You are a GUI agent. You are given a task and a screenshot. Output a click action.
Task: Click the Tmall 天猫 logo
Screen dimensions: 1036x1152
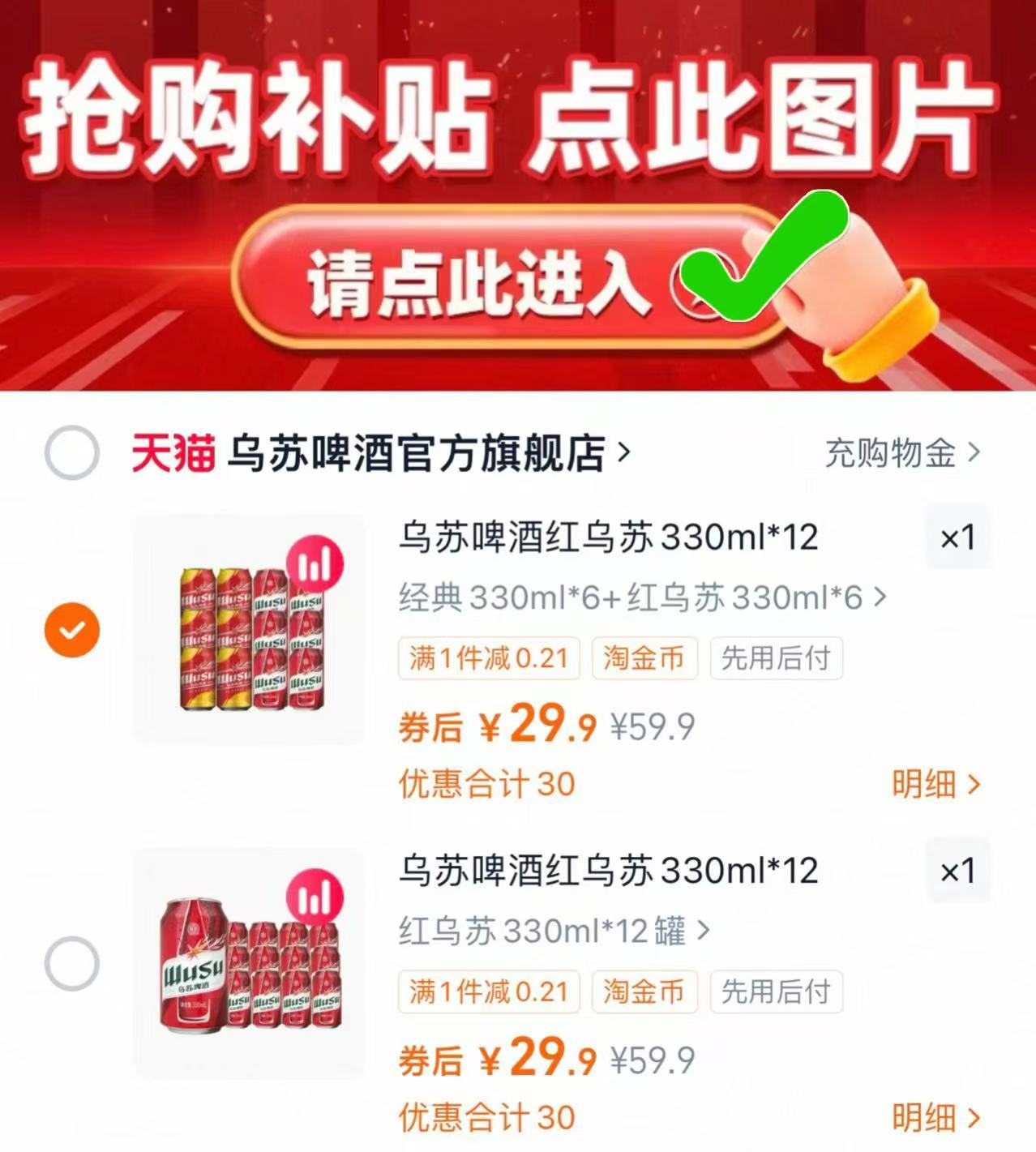(x=173, y=452)
